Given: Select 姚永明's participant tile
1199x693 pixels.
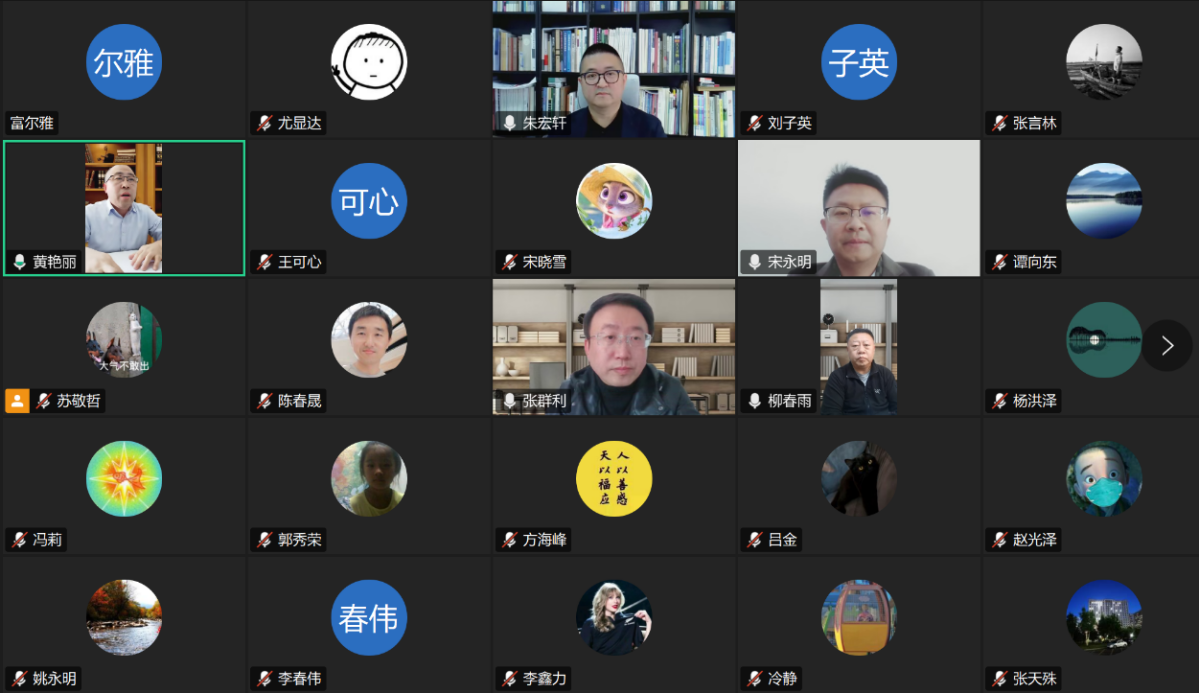Looking at the screenshot, I should point(124,623).
